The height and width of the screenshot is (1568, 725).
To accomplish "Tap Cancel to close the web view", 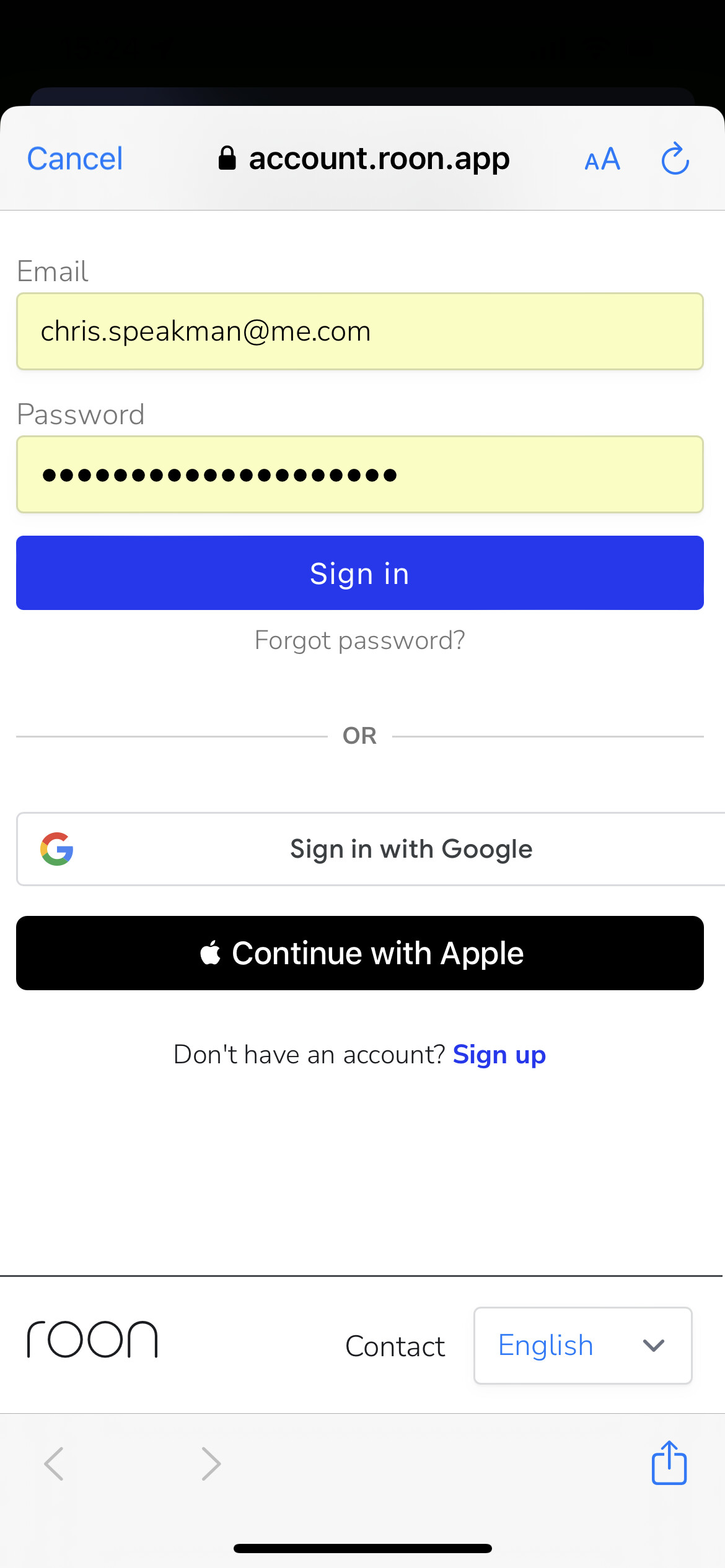I will pos(75,159).
